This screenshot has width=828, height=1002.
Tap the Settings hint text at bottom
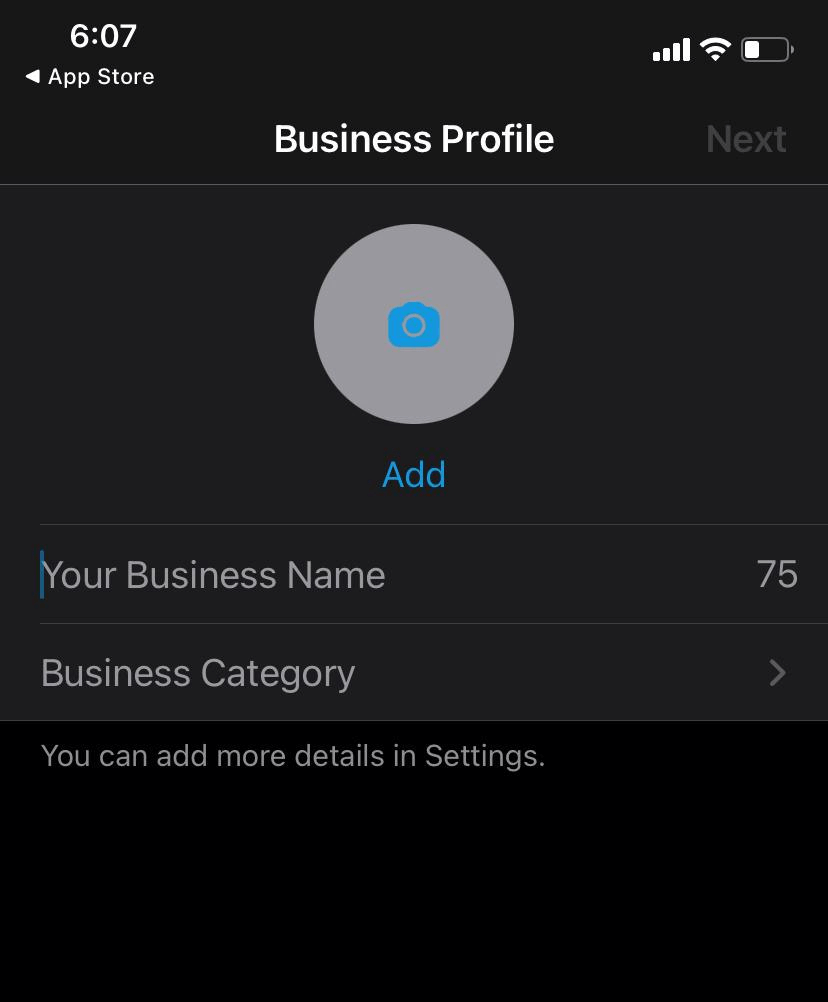[292, 755]
